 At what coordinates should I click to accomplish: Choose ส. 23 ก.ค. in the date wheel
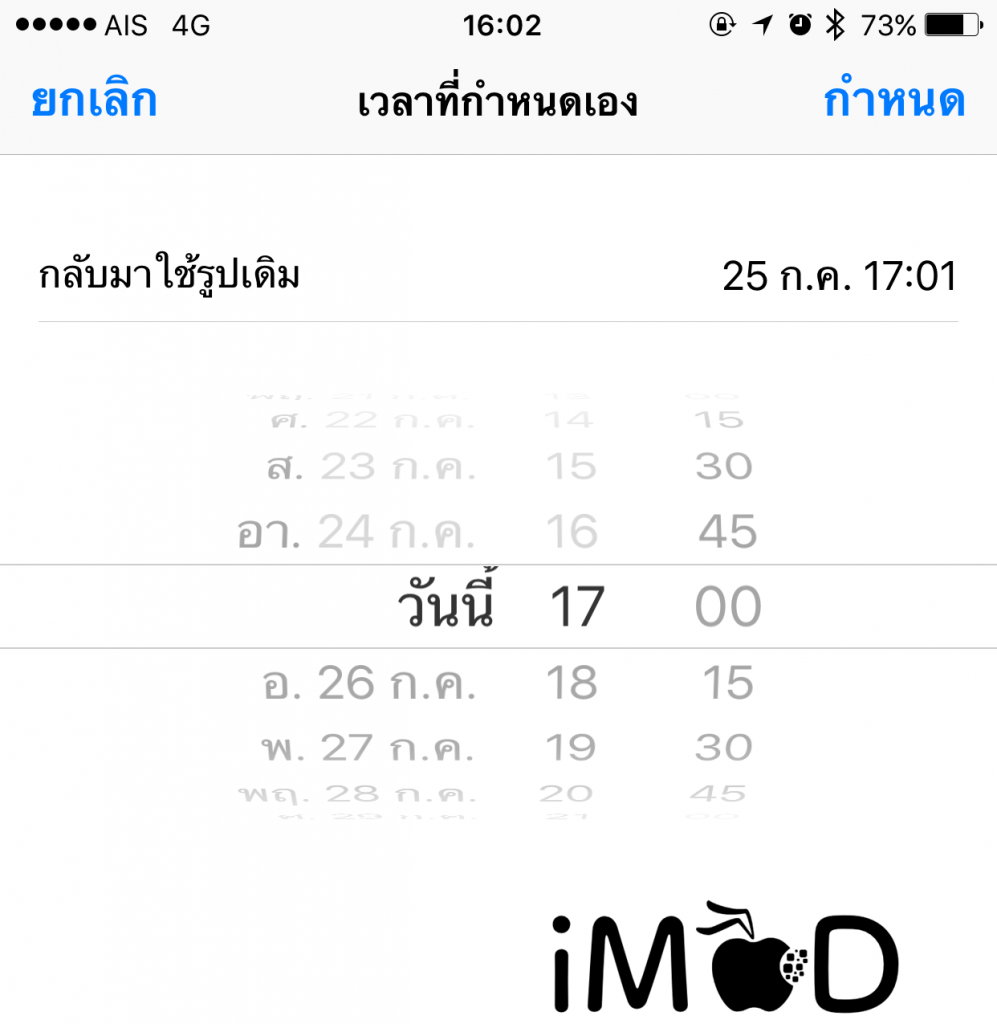point(371,467)
